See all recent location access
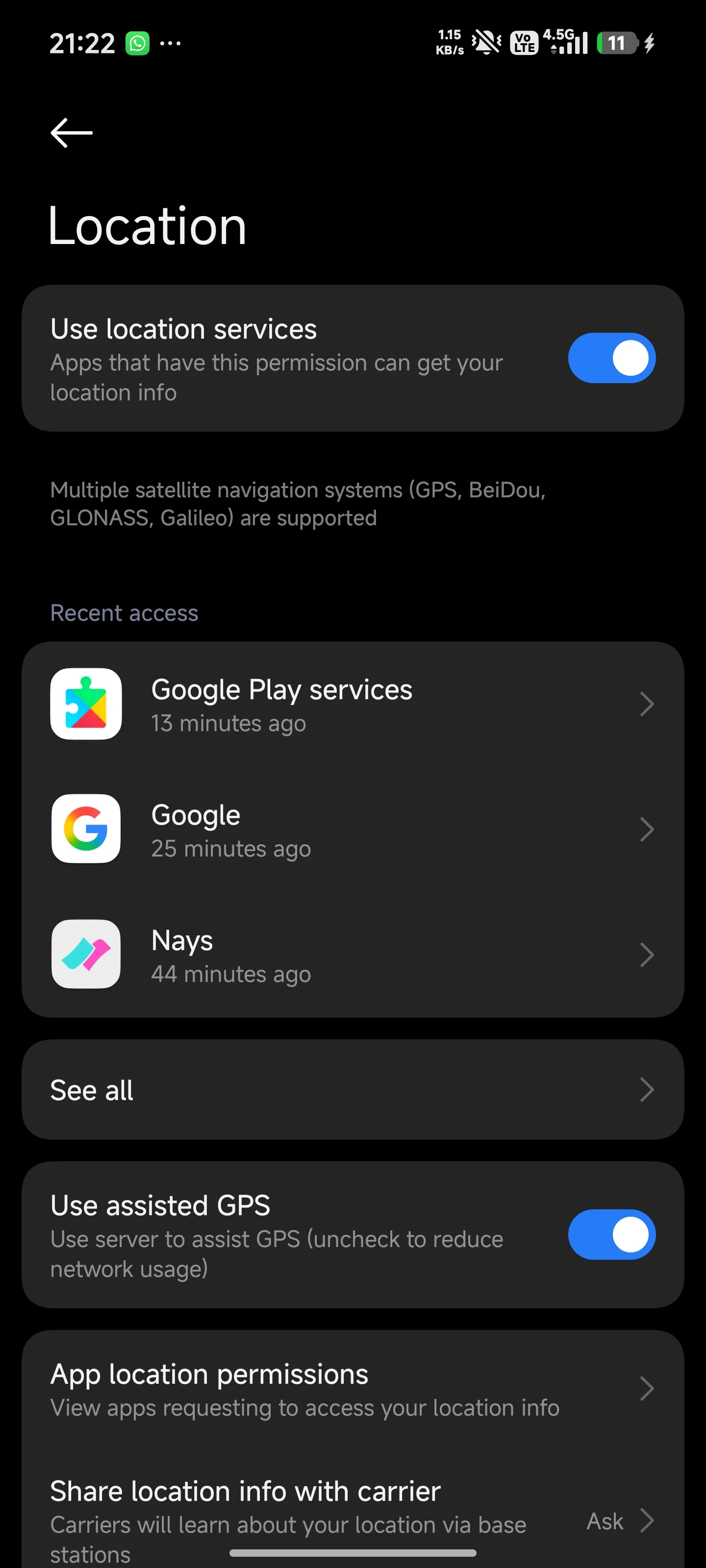The height and width of the screenshot is (1568, 706). 352,1090
